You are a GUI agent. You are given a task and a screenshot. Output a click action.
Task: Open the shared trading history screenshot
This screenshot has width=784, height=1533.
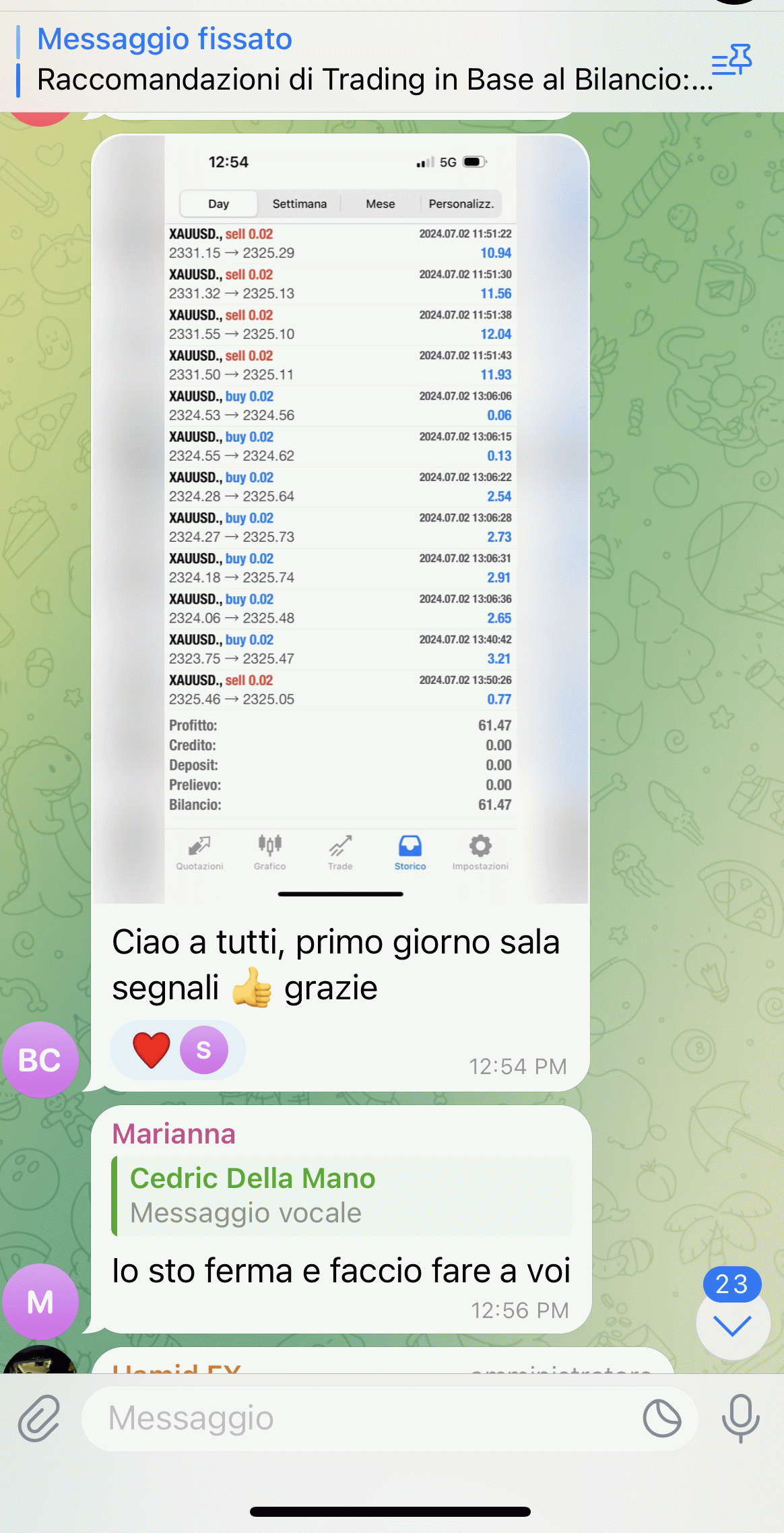pyautogui.click(x=340, y=519)
